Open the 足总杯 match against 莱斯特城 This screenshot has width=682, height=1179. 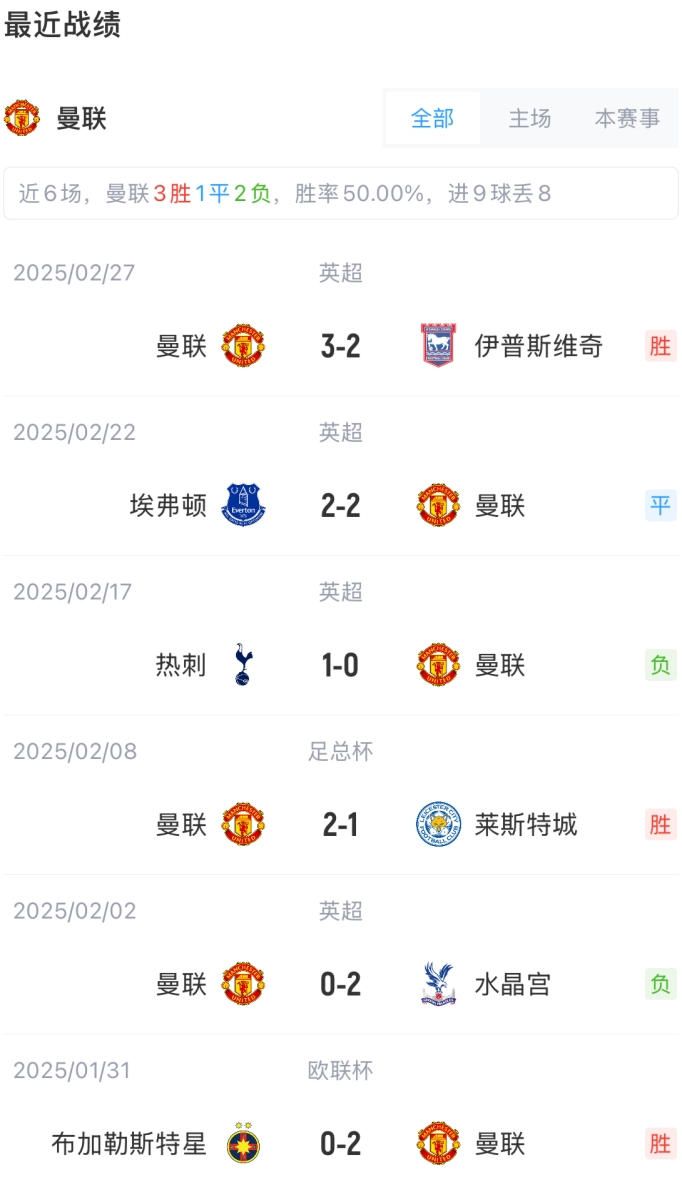tap(340, 825)
